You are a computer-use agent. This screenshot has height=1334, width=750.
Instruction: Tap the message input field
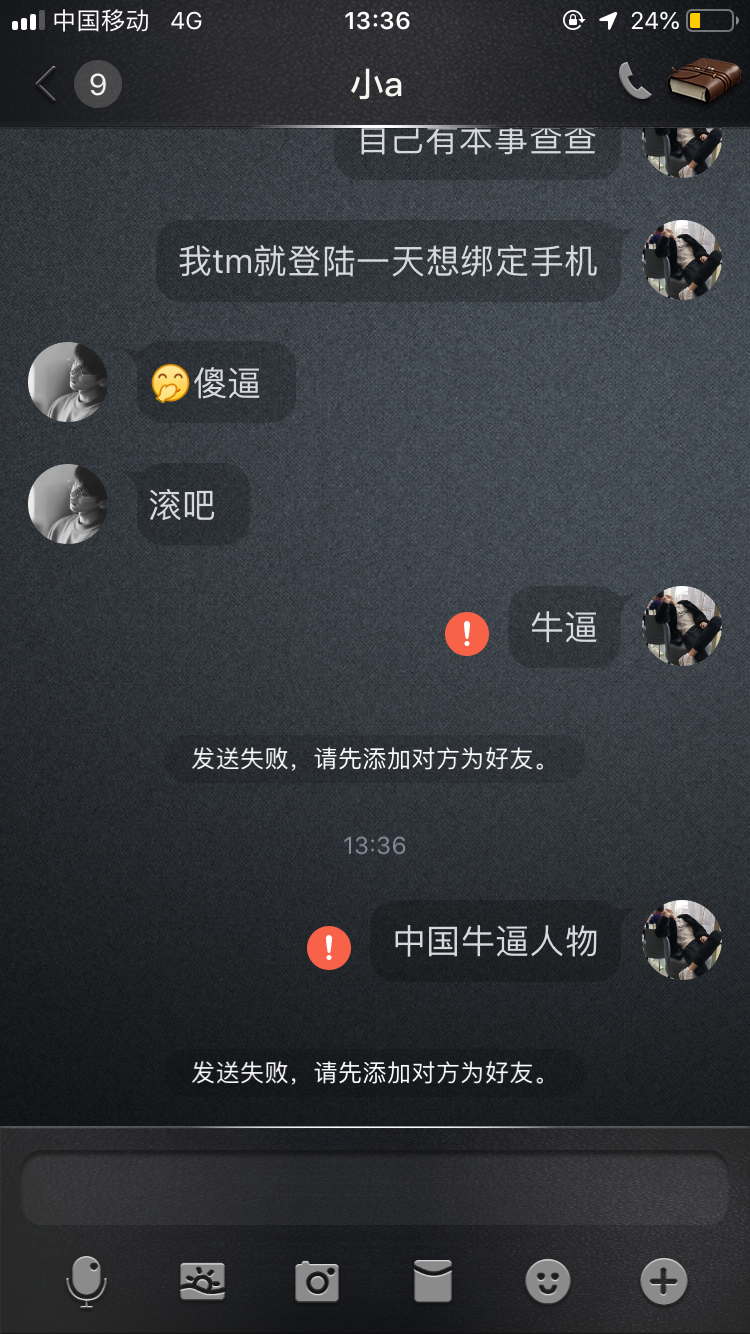(375, 1188)
